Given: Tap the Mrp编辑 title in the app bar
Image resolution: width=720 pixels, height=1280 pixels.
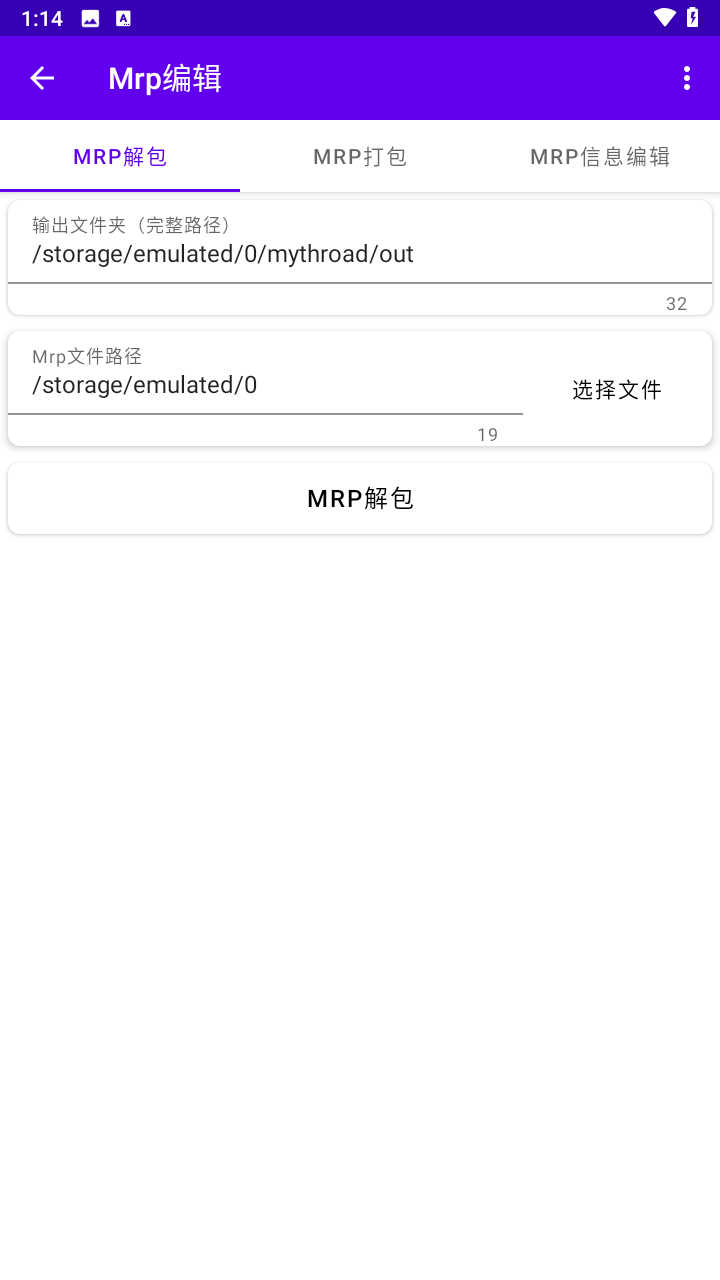Looking at the screenshot, I should [x=165, y=77].
